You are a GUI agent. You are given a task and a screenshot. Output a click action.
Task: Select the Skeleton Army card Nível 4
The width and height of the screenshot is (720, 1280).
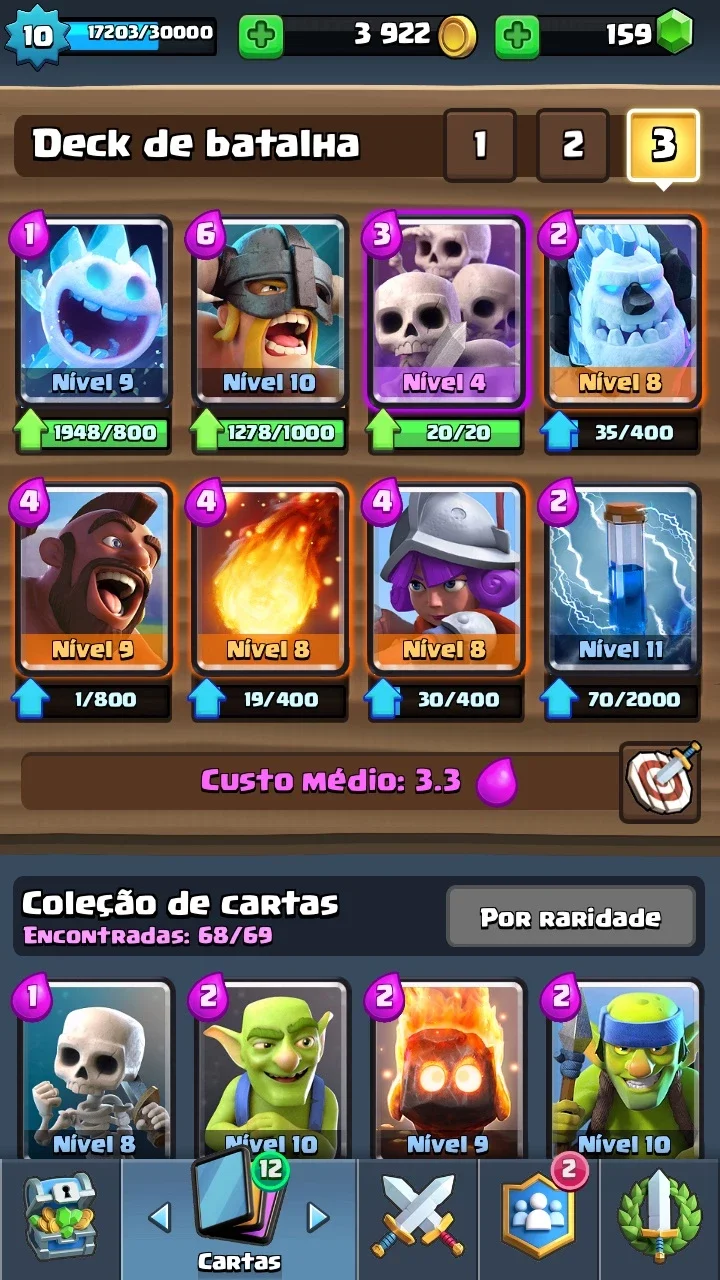(x=446, y=311)
